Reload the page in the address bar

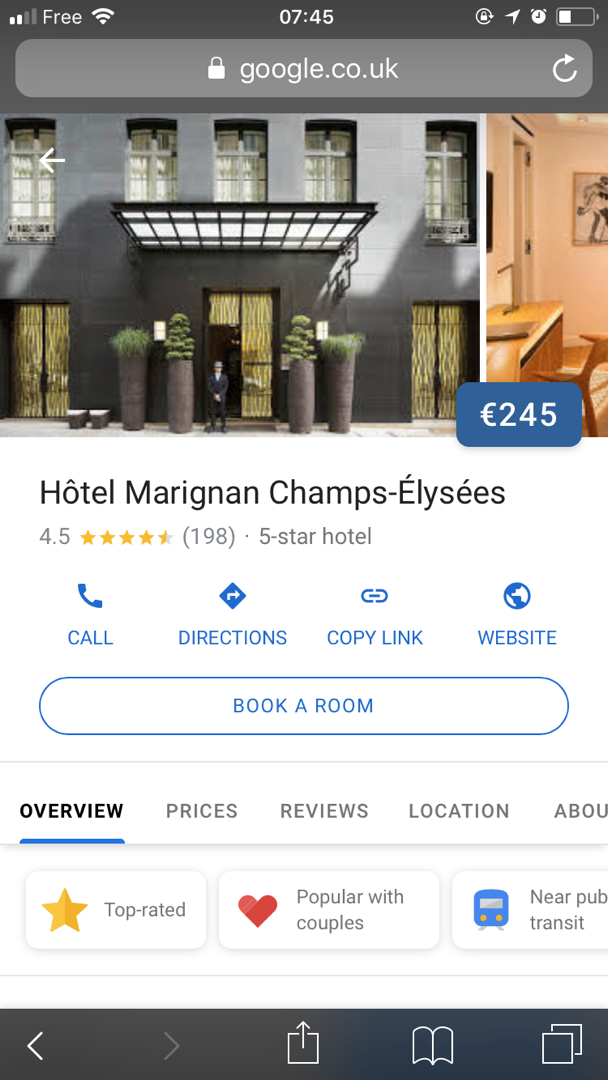coord(564,69)
